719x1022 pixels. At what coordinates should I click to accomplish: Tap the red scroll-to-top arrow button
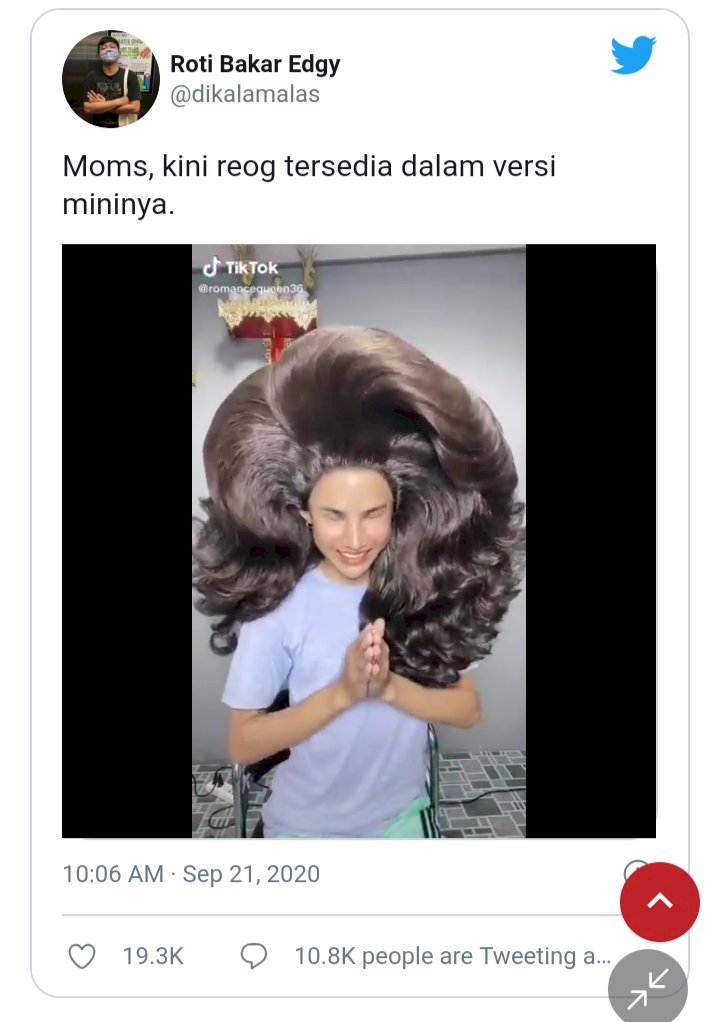(x=660, y=902)
